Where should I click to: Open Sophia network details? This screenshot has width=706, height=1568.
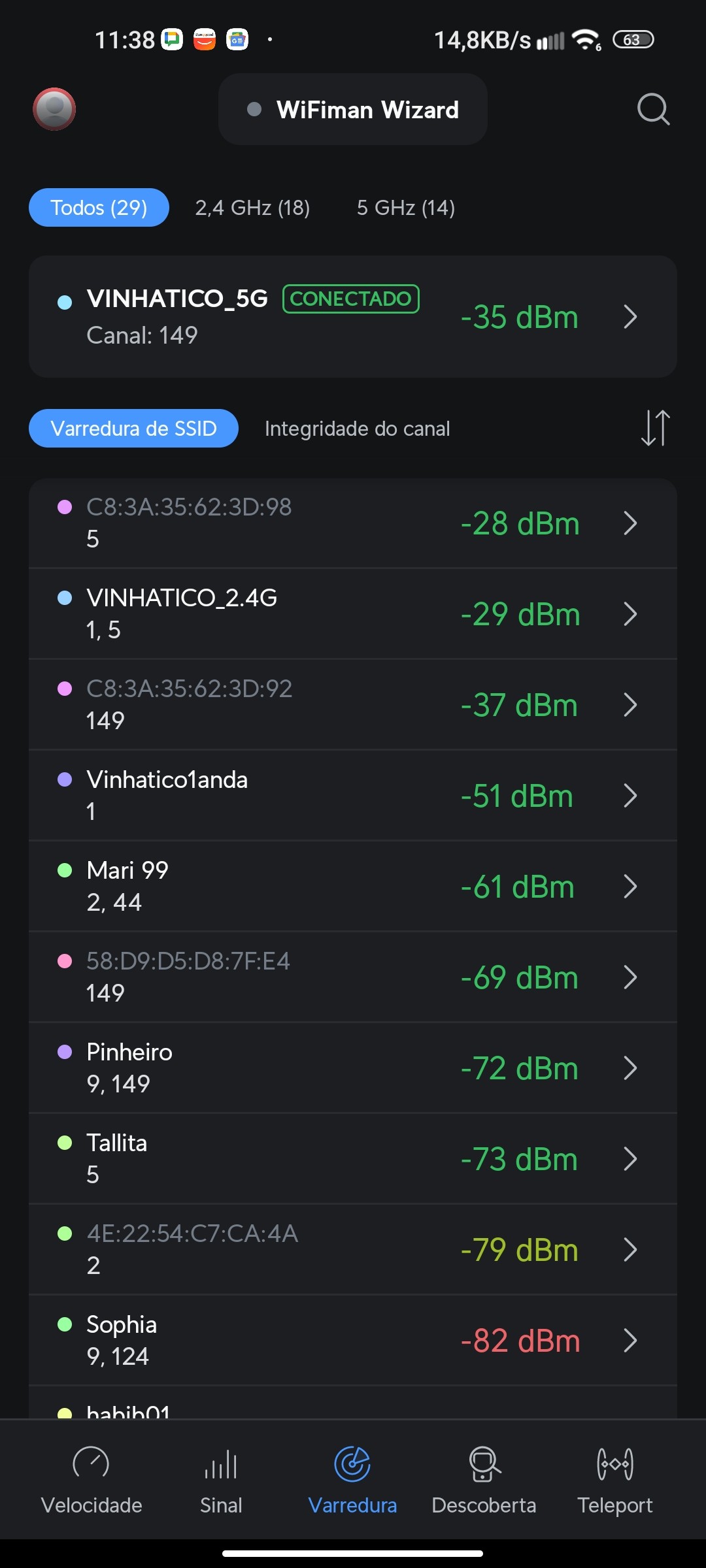coord(353,1341)
